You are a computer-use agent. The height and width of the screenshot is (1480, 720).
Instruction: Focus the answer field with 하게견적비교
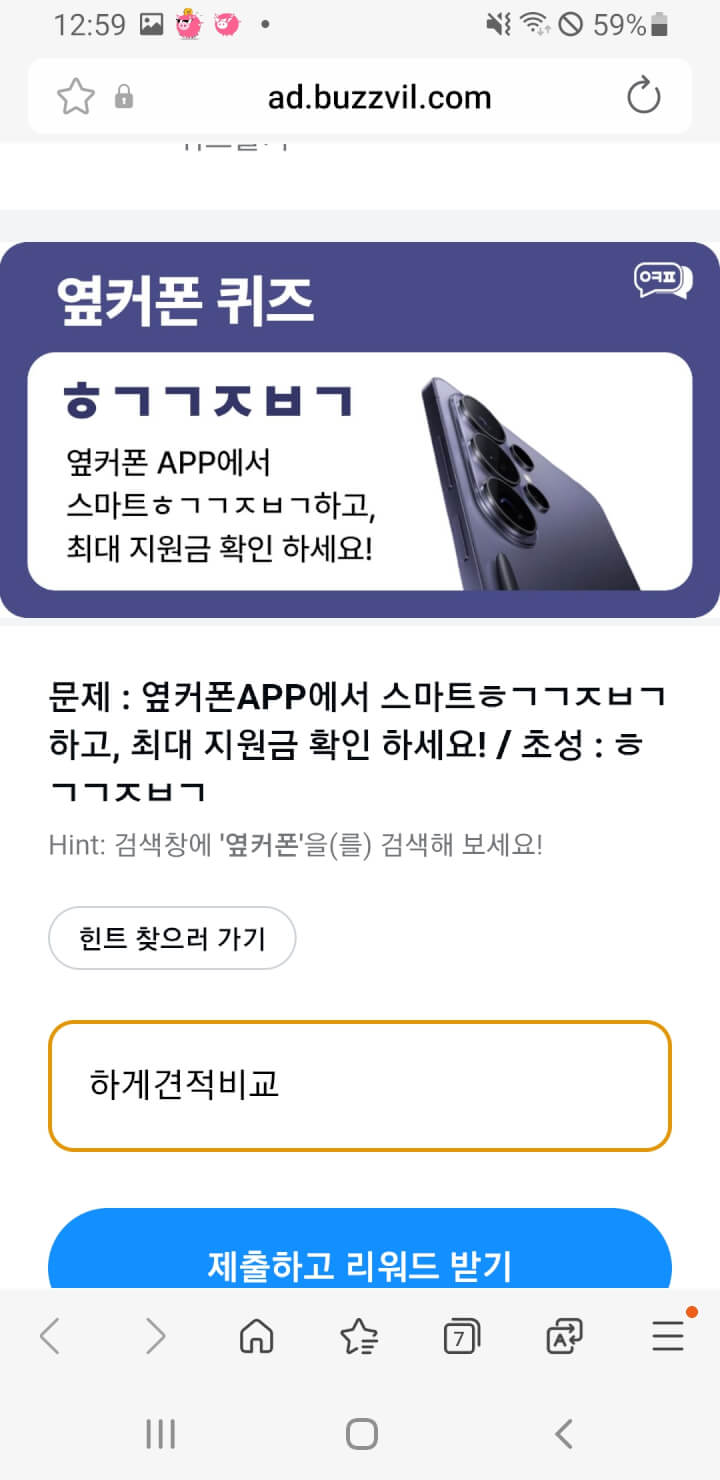359,1085
